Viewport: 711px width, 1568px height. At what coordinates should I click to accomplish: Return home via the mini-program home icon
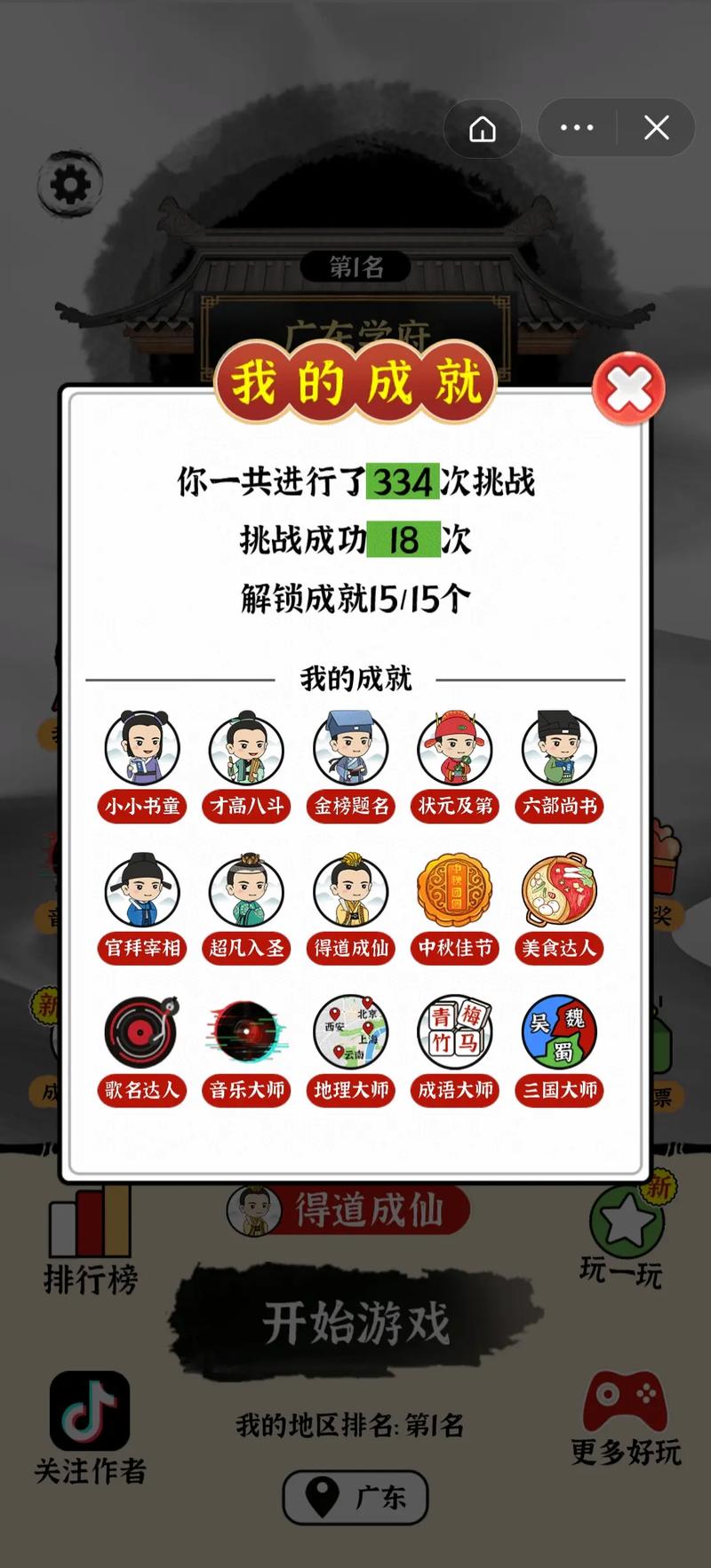point(482,128)
